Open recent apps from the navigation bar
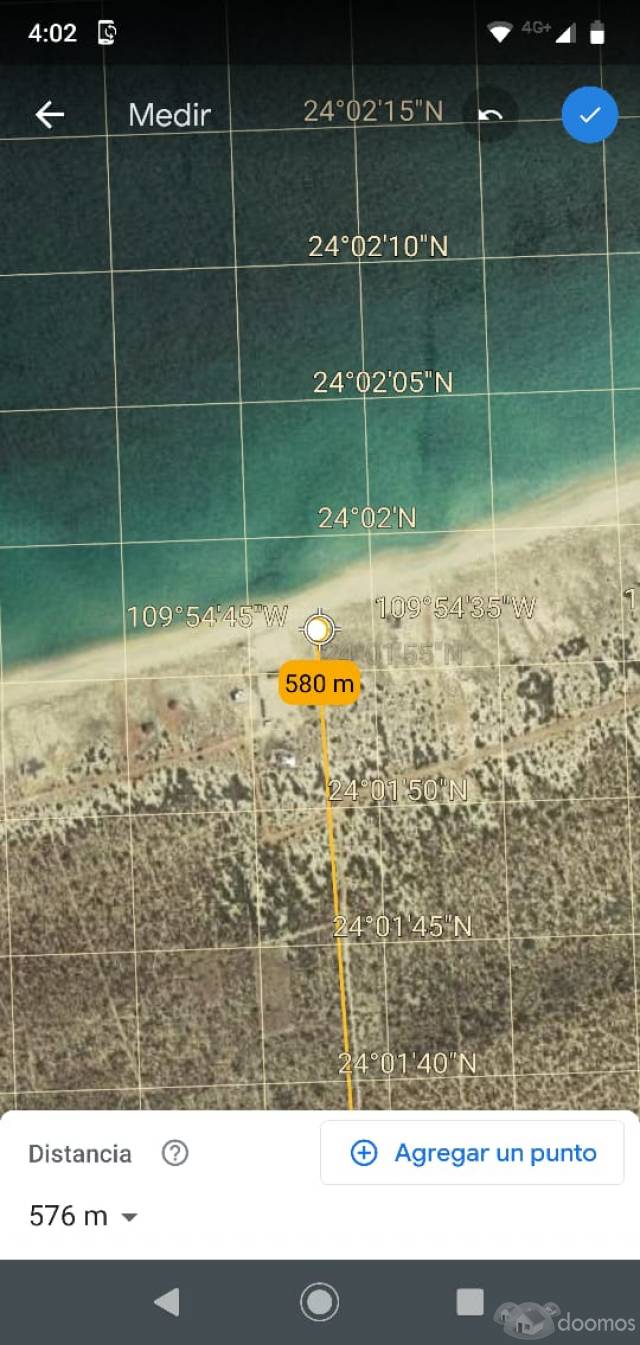Screen dimensions: 640x1345 click(470, 1302)
